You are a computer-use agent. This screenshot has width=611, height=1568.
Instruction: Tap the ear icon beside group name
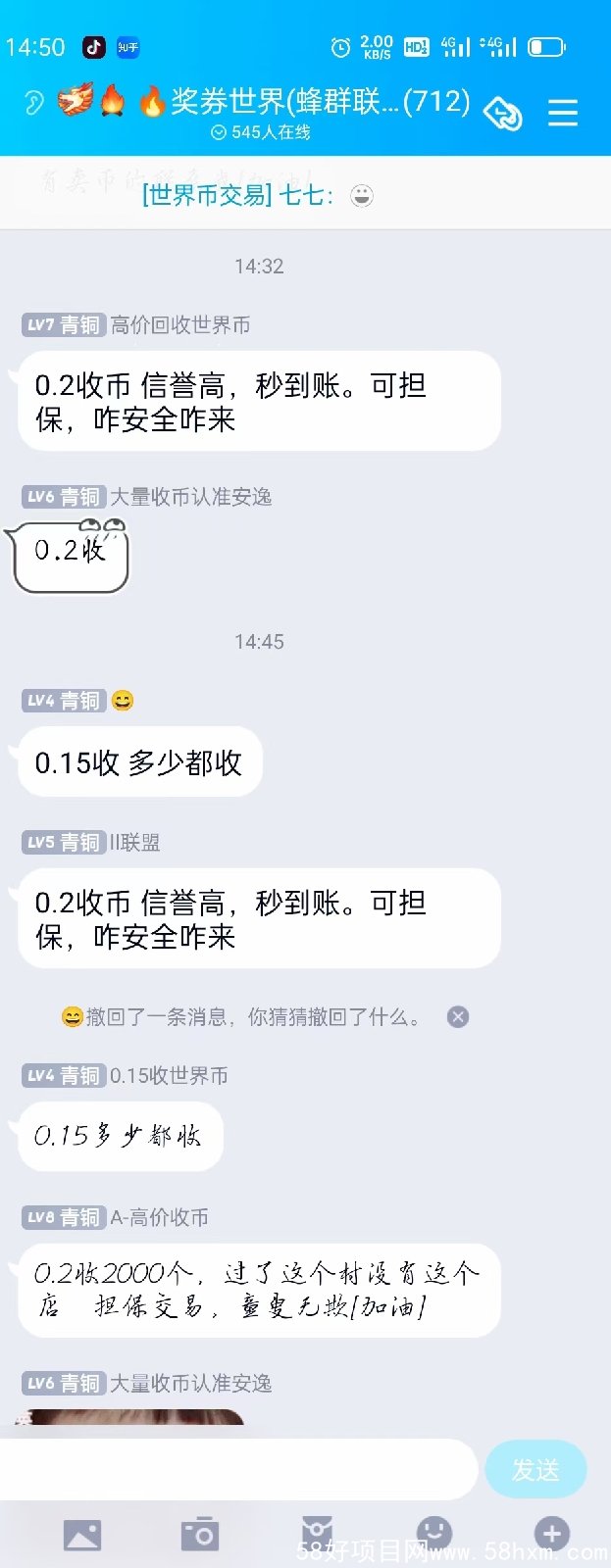(33, 103)
